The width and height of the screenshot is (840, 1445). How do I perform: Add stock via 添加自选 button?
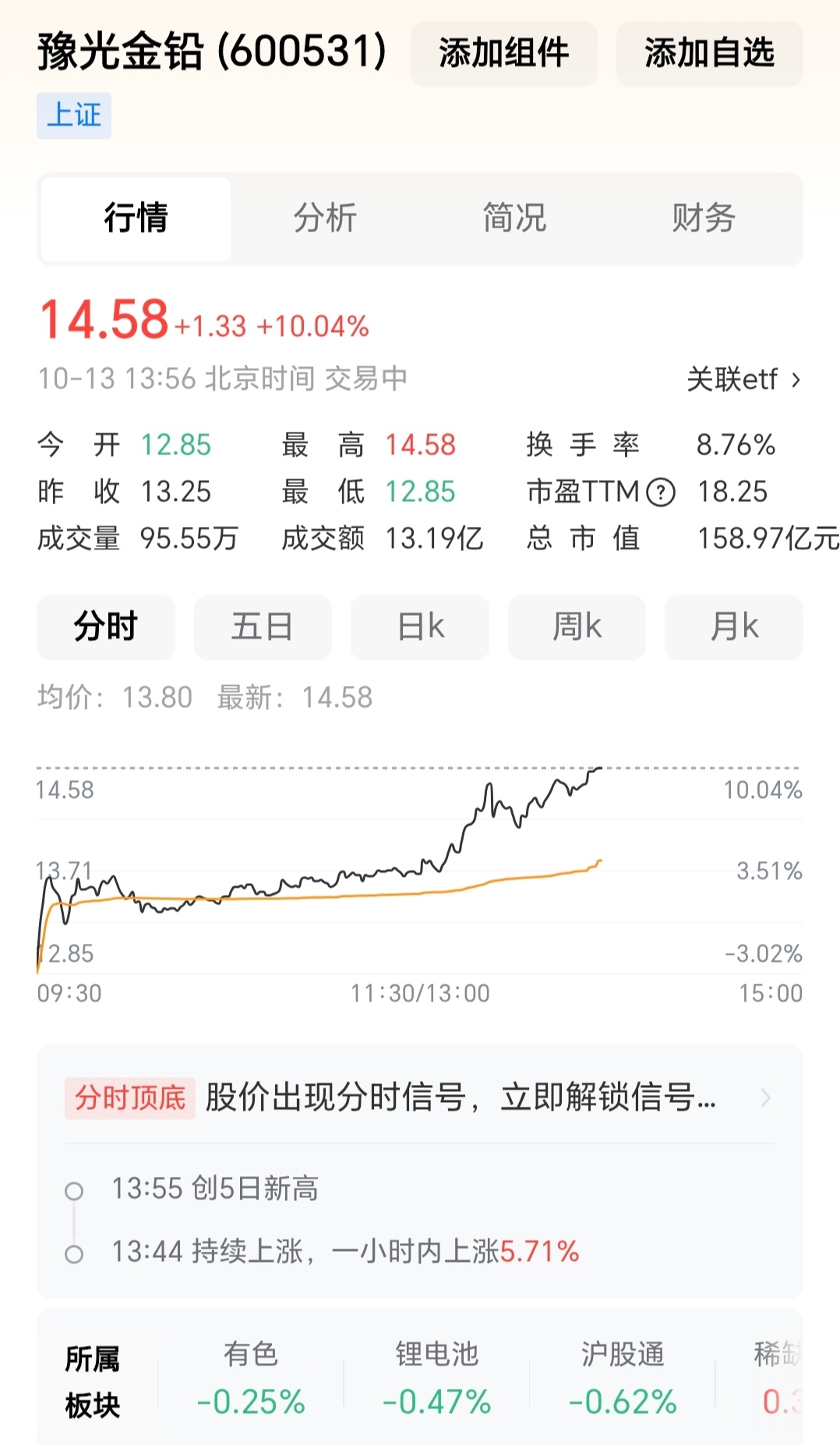709,54
